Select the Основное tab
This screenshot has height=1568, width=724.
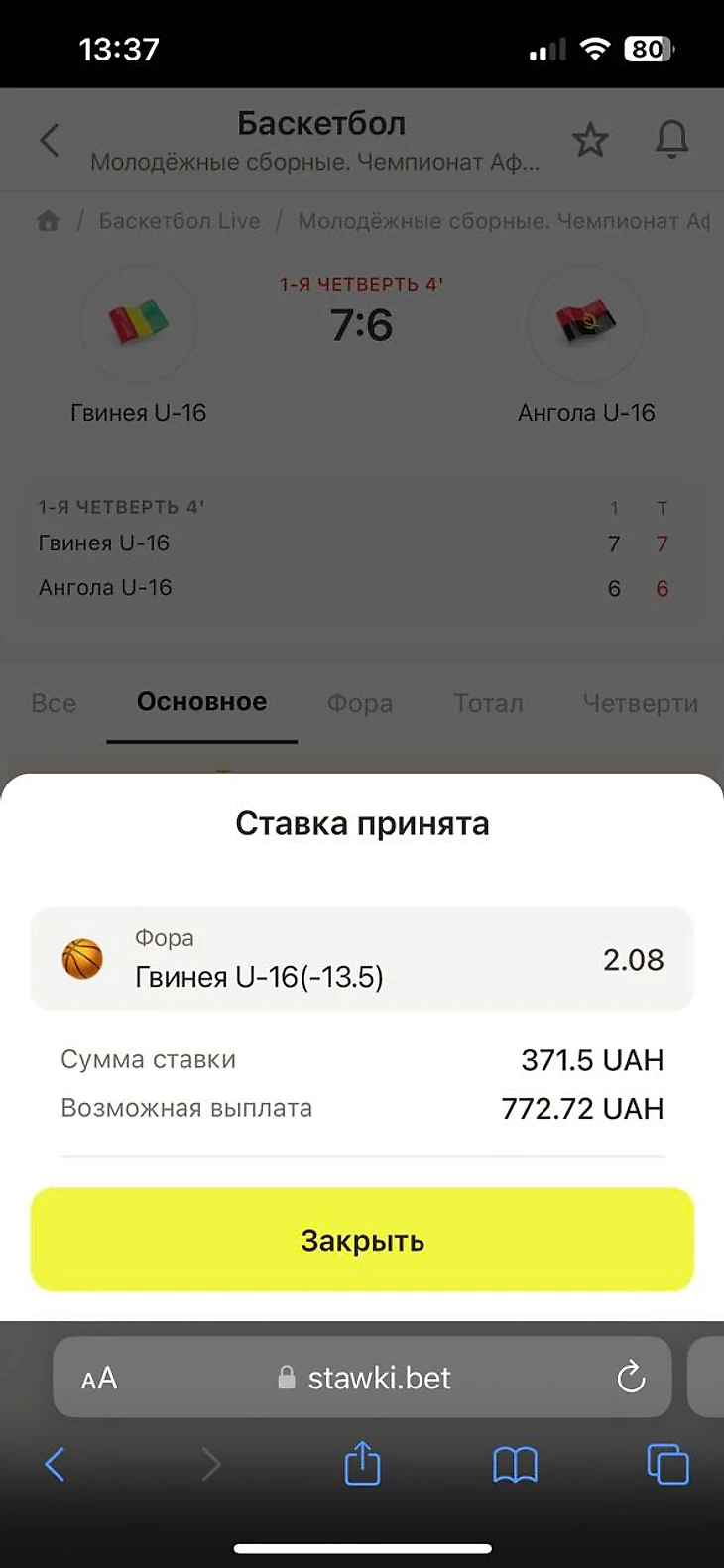coord(201,702)
